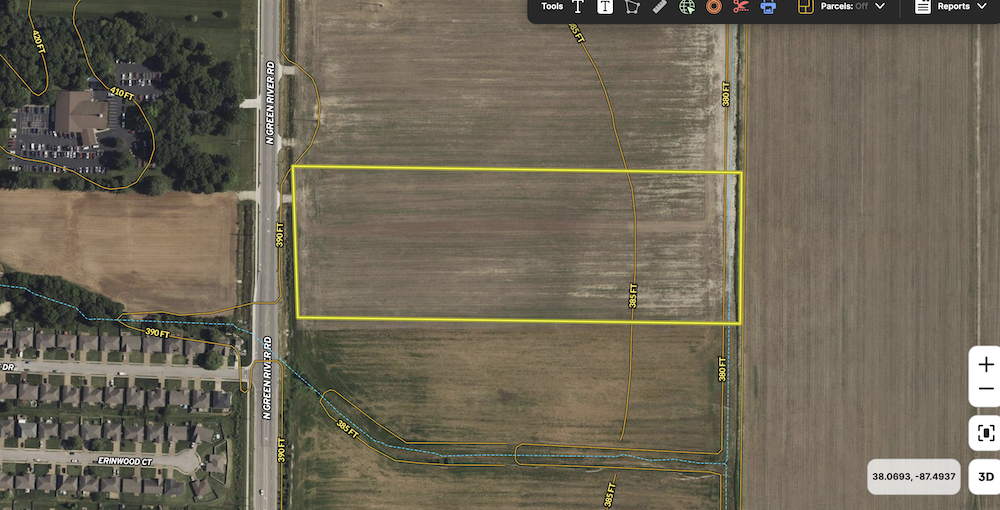
Task: Open the print map tool
Action: tap(767, 6)
